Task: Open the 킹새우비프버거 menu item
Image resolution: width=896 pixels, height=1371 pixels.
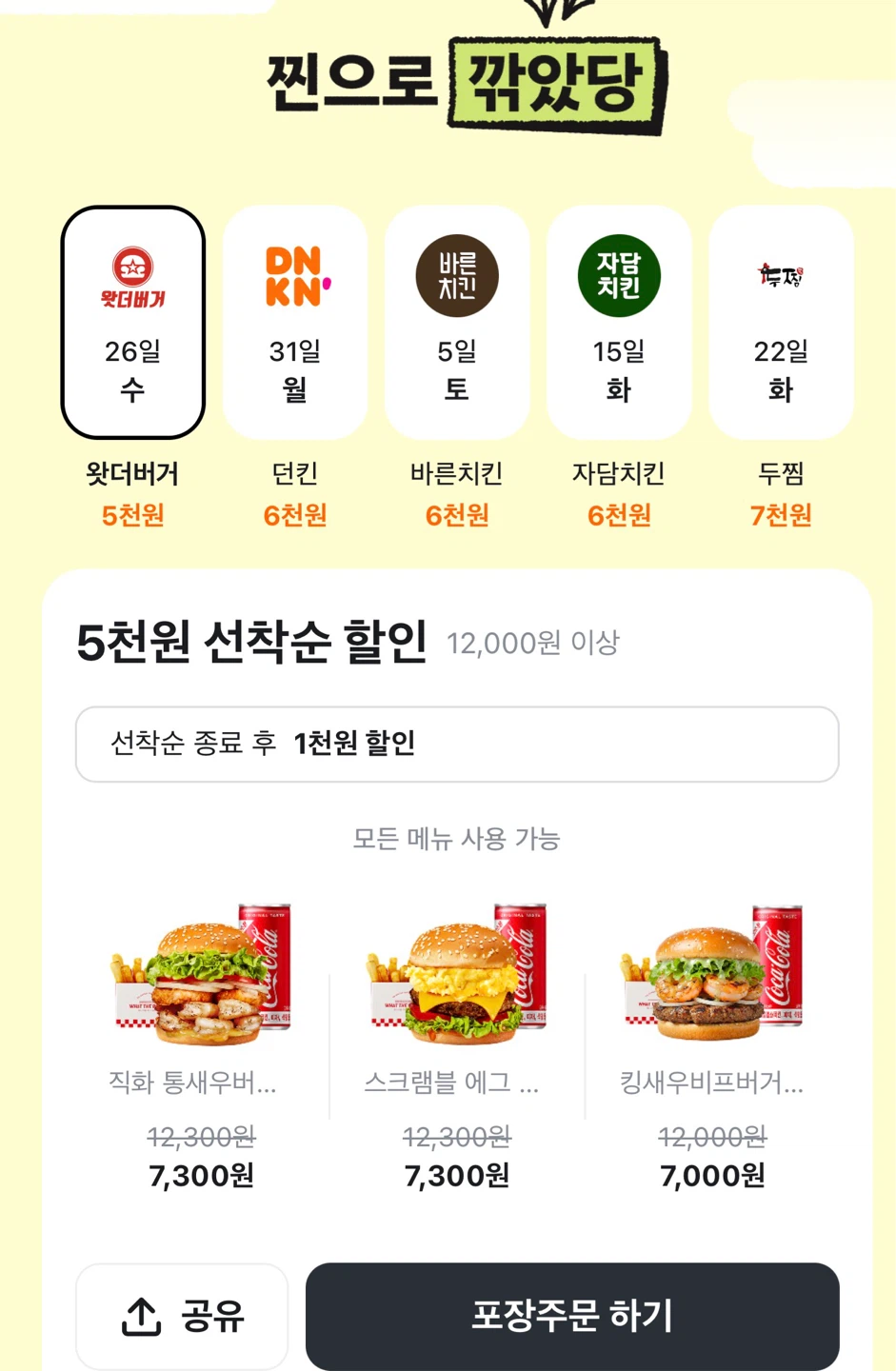Action: point(712,1044)
